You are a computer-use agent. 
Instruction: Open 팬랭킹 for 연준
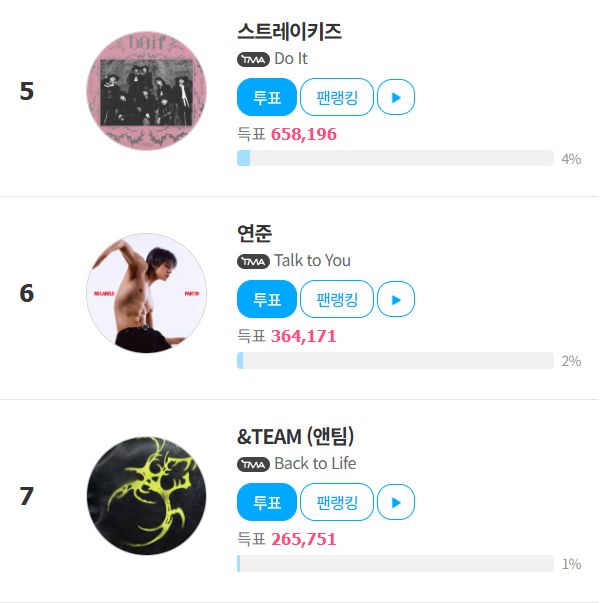point(336,299)
